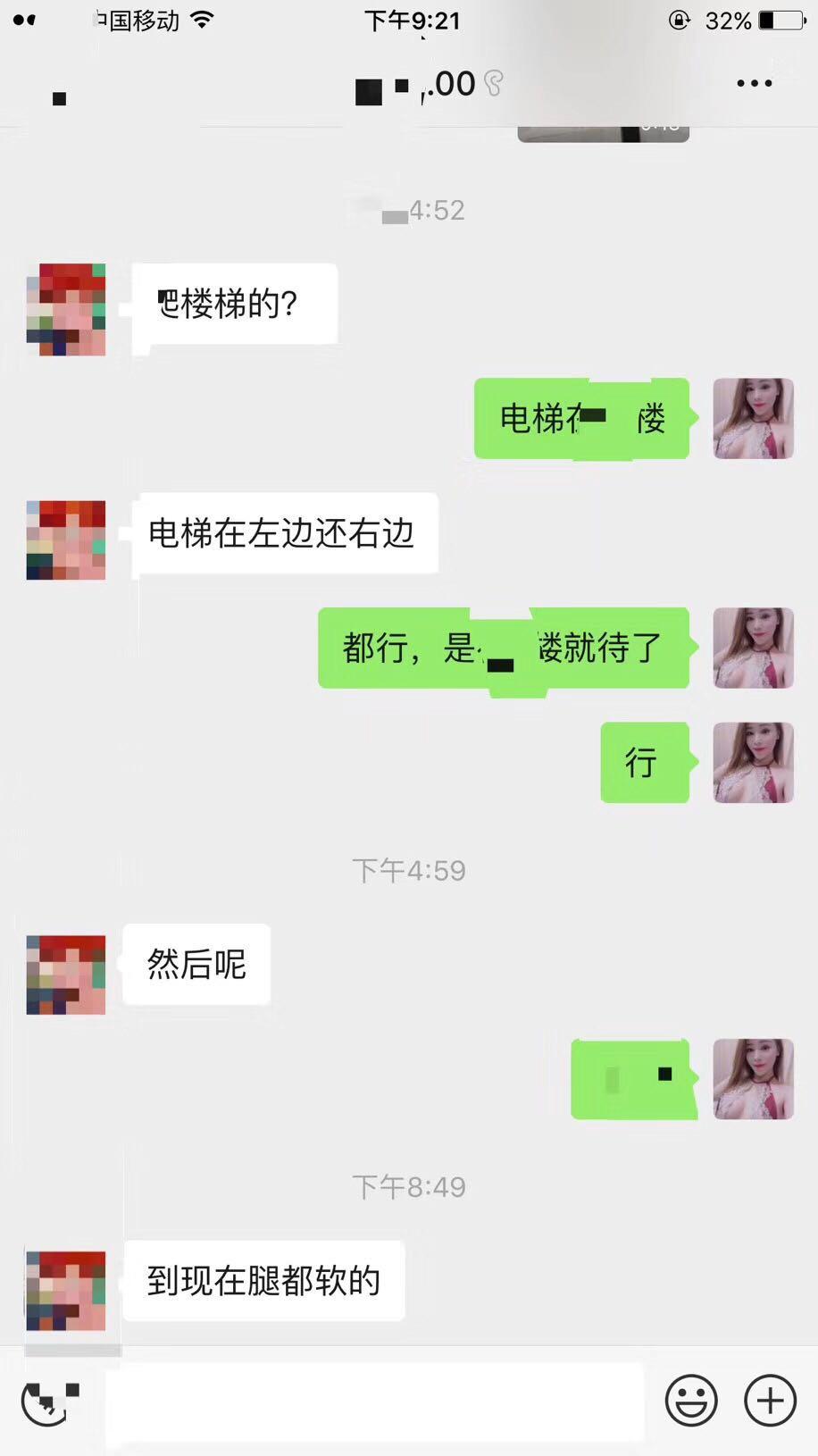The height and width of the screenshot is (1456, 818).
Task: Go back to the chat list
Action: click(59, 96)
